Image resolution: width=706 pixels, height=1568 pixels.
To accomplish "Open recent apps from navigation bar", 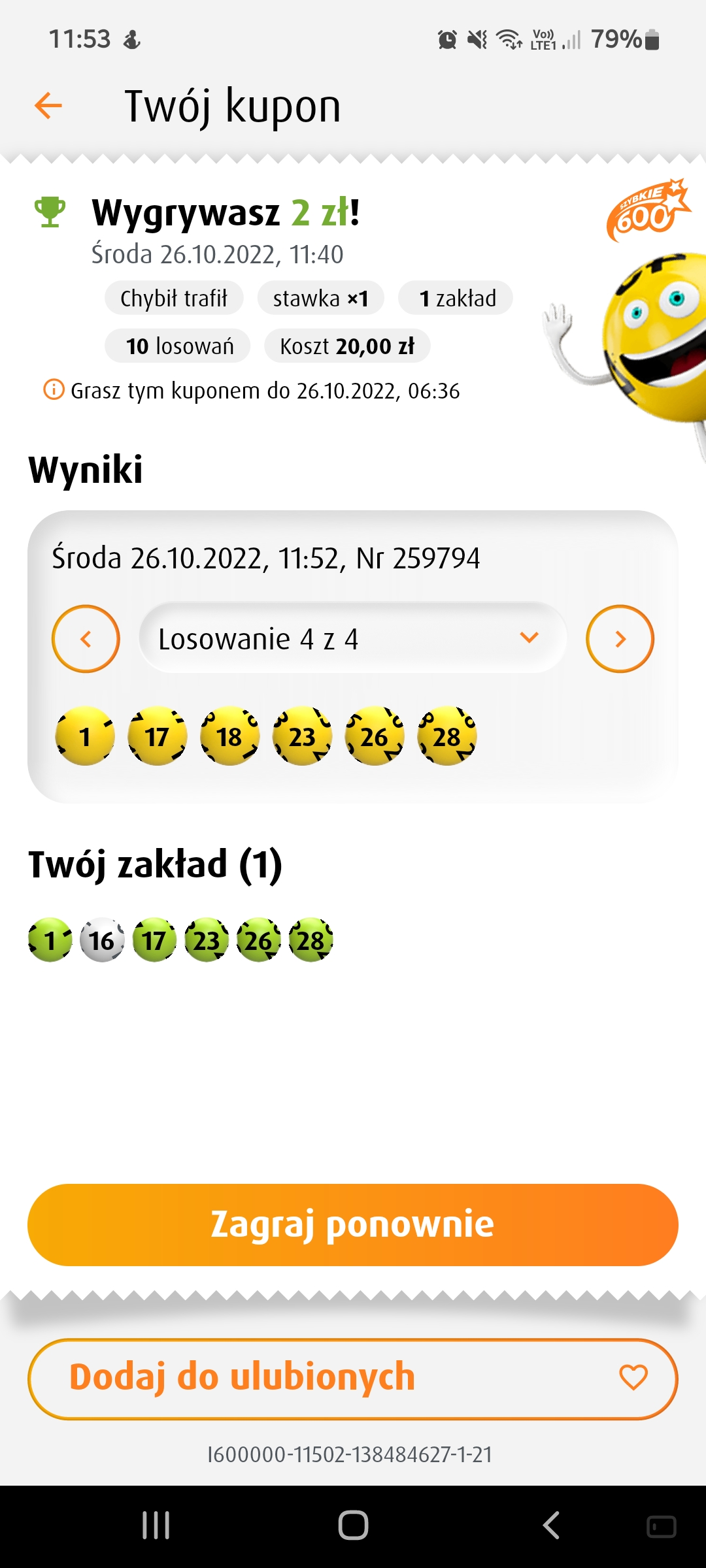I will [156, 1526].
